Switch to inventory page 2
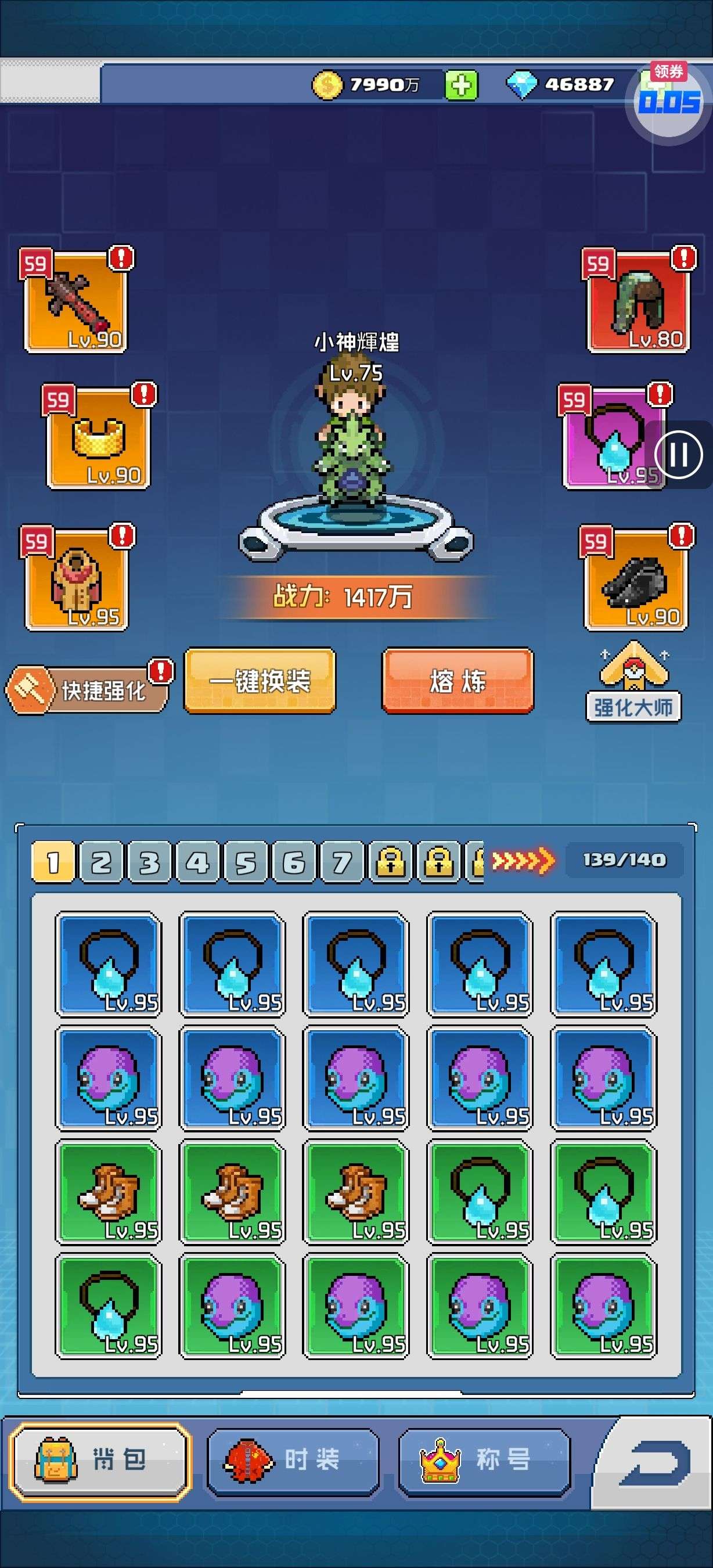 tap(102, 862)
